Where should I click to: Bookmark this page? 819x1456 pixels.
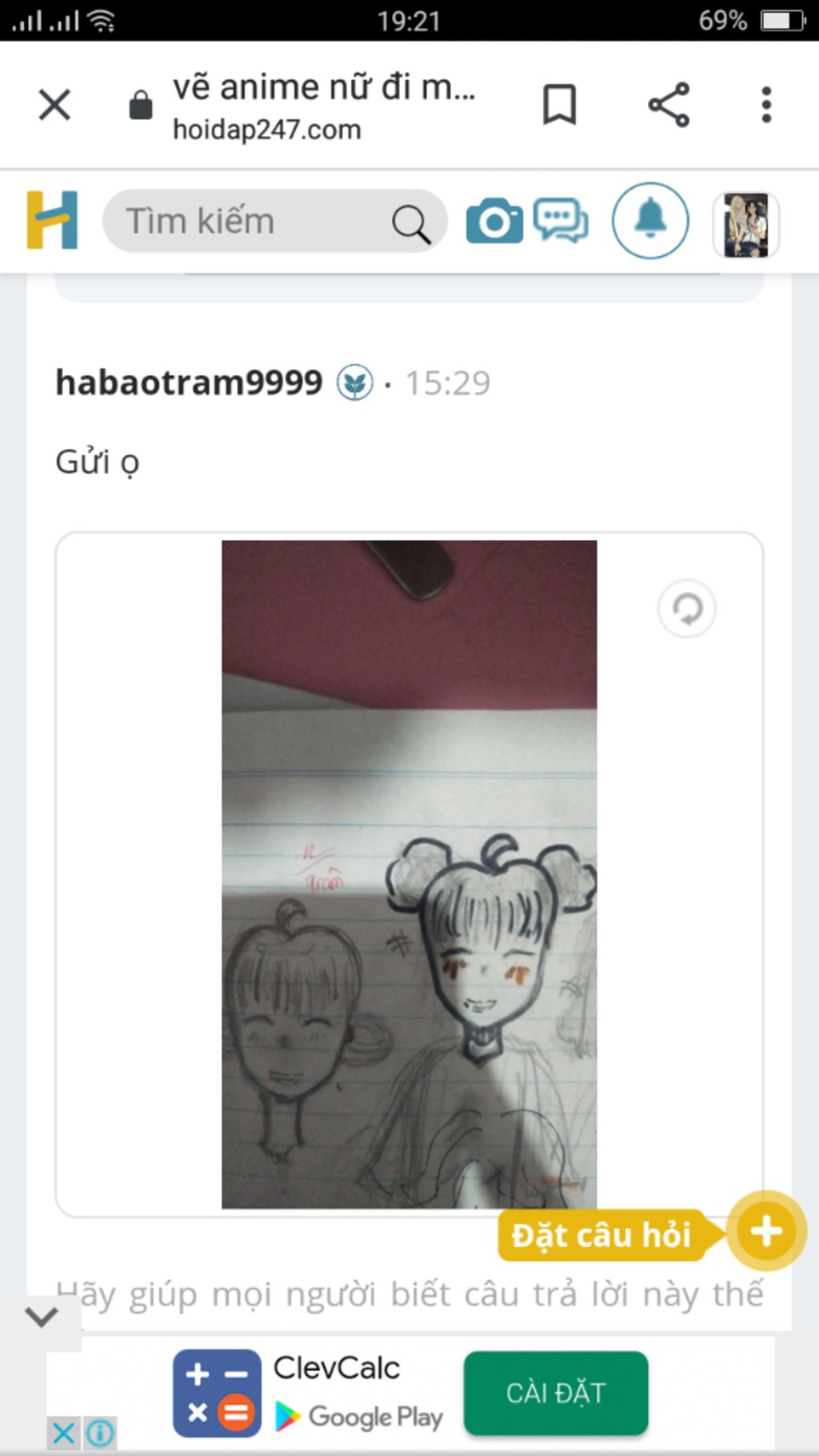pyautogui.click(x=559, y=105)
